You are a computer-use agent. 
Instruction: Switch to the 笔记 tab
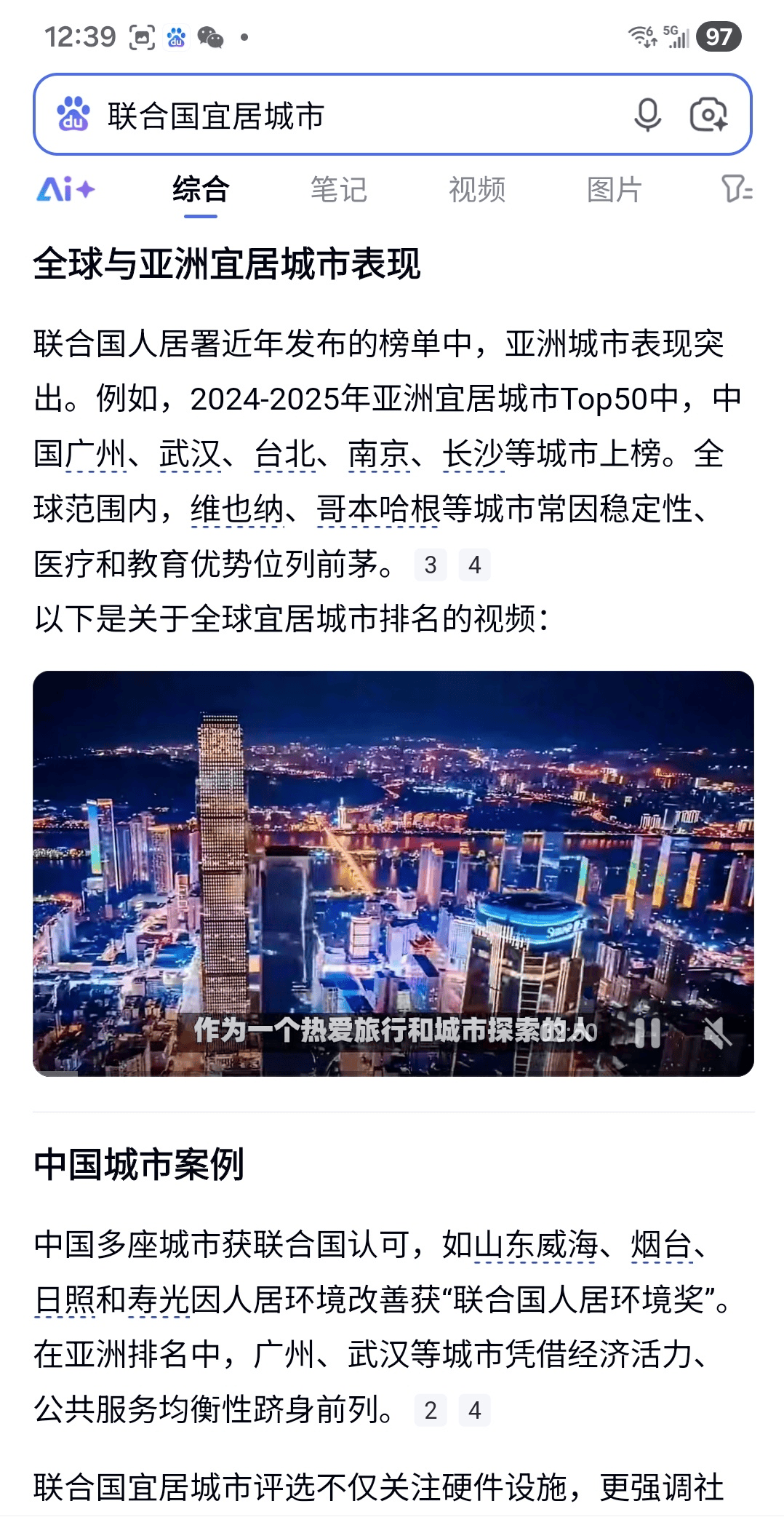(x=338, y=190)
